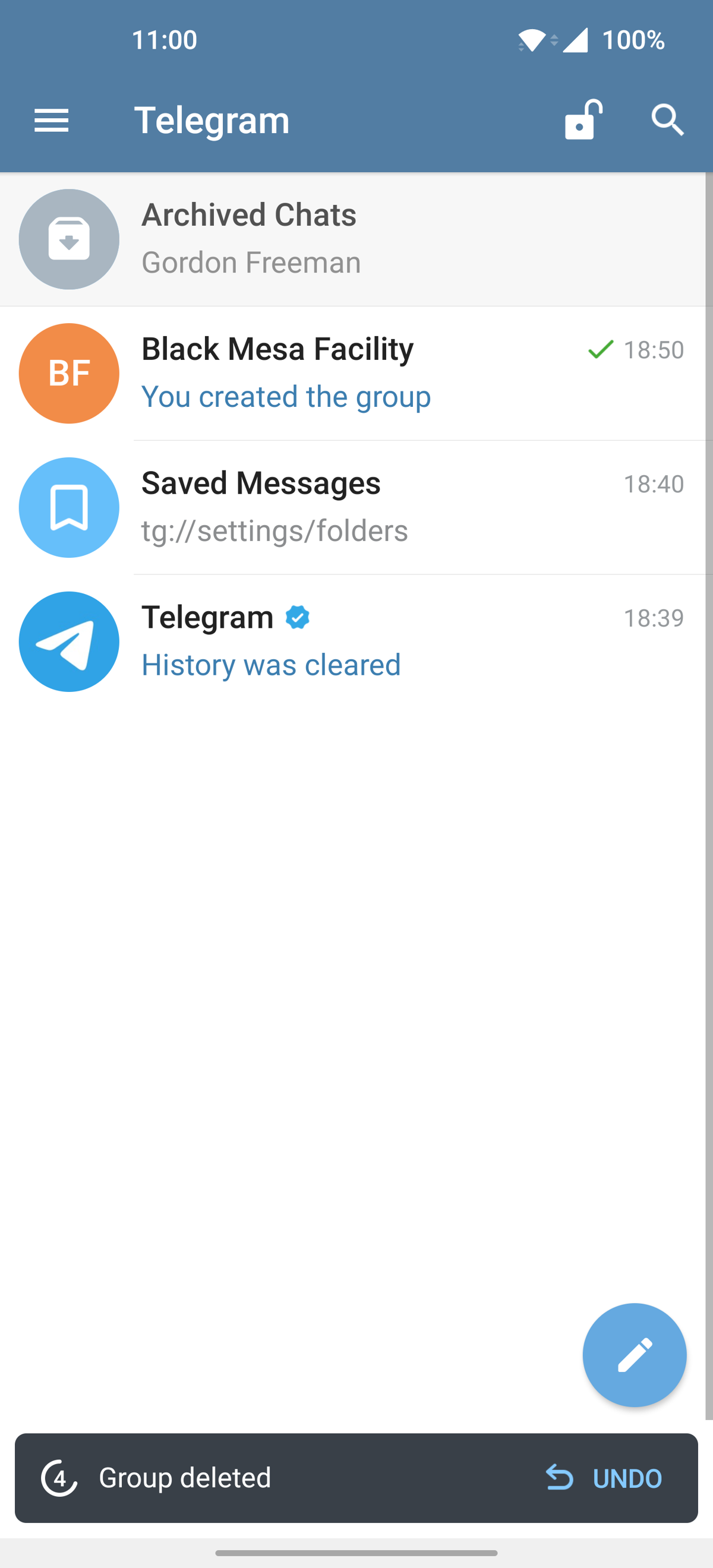Open the verified Telegram chat

(356, 641)
